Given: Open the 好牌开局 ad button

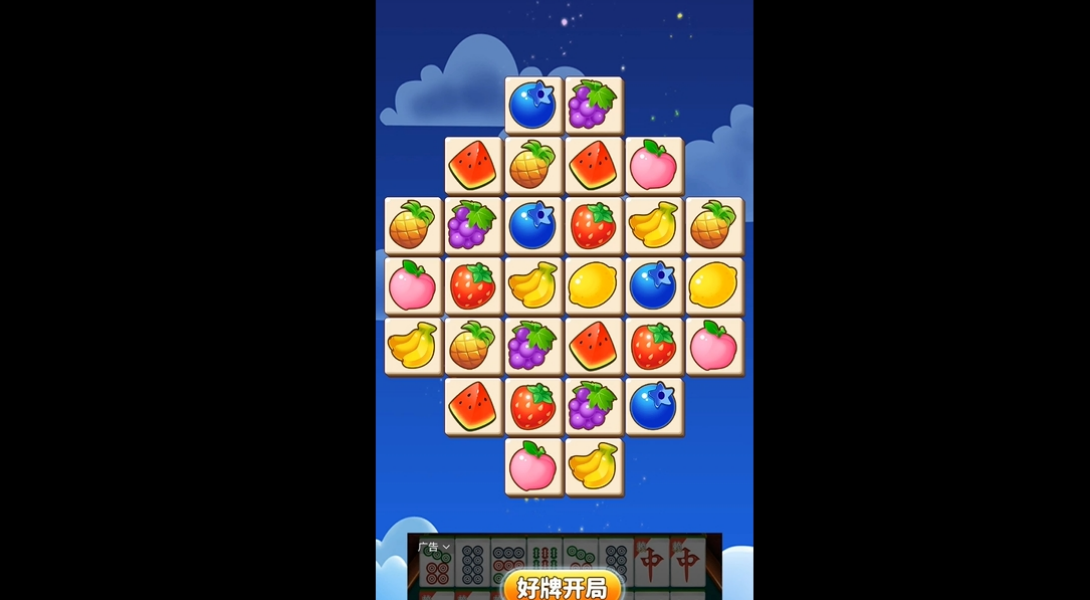Looking at the screenshot, I should (x=562, y=586).
